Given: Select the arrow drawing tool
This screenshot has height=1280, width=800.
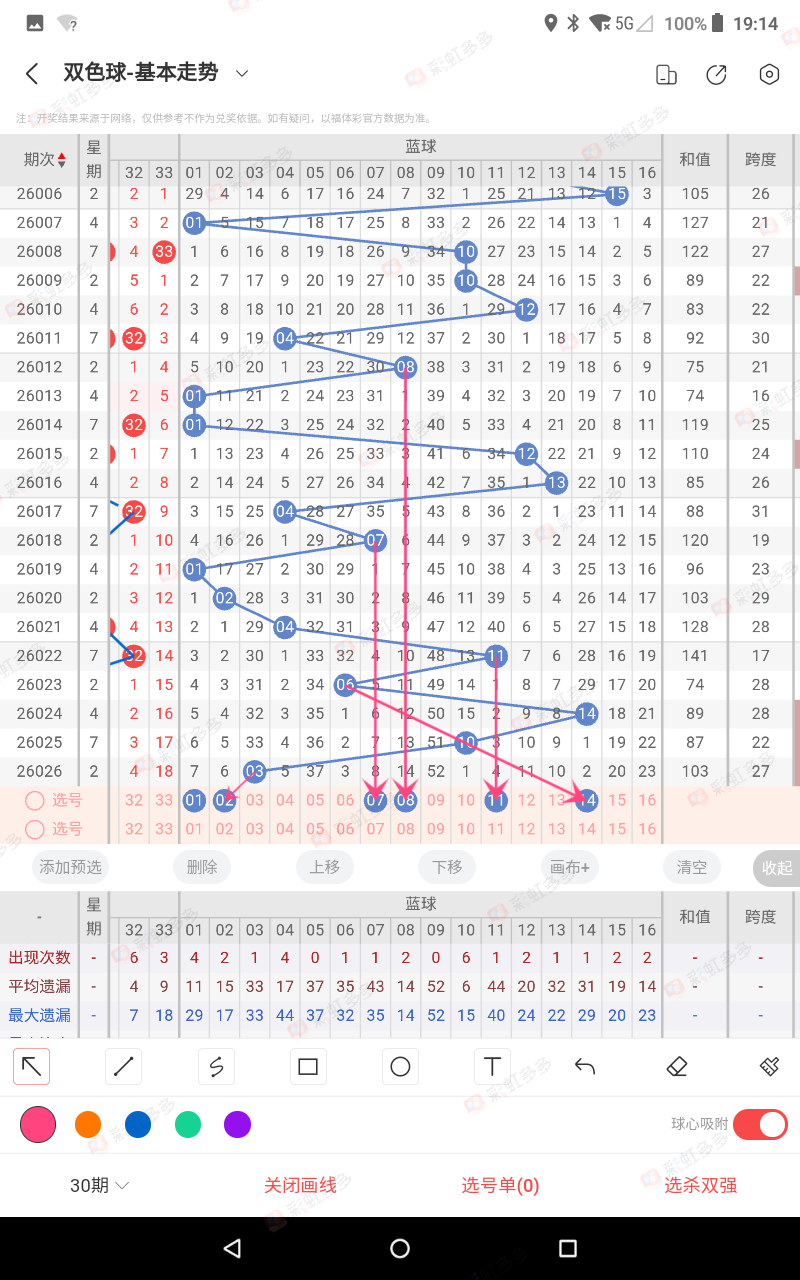Looking at the screenshot, I should click(x=32, y=1067).
